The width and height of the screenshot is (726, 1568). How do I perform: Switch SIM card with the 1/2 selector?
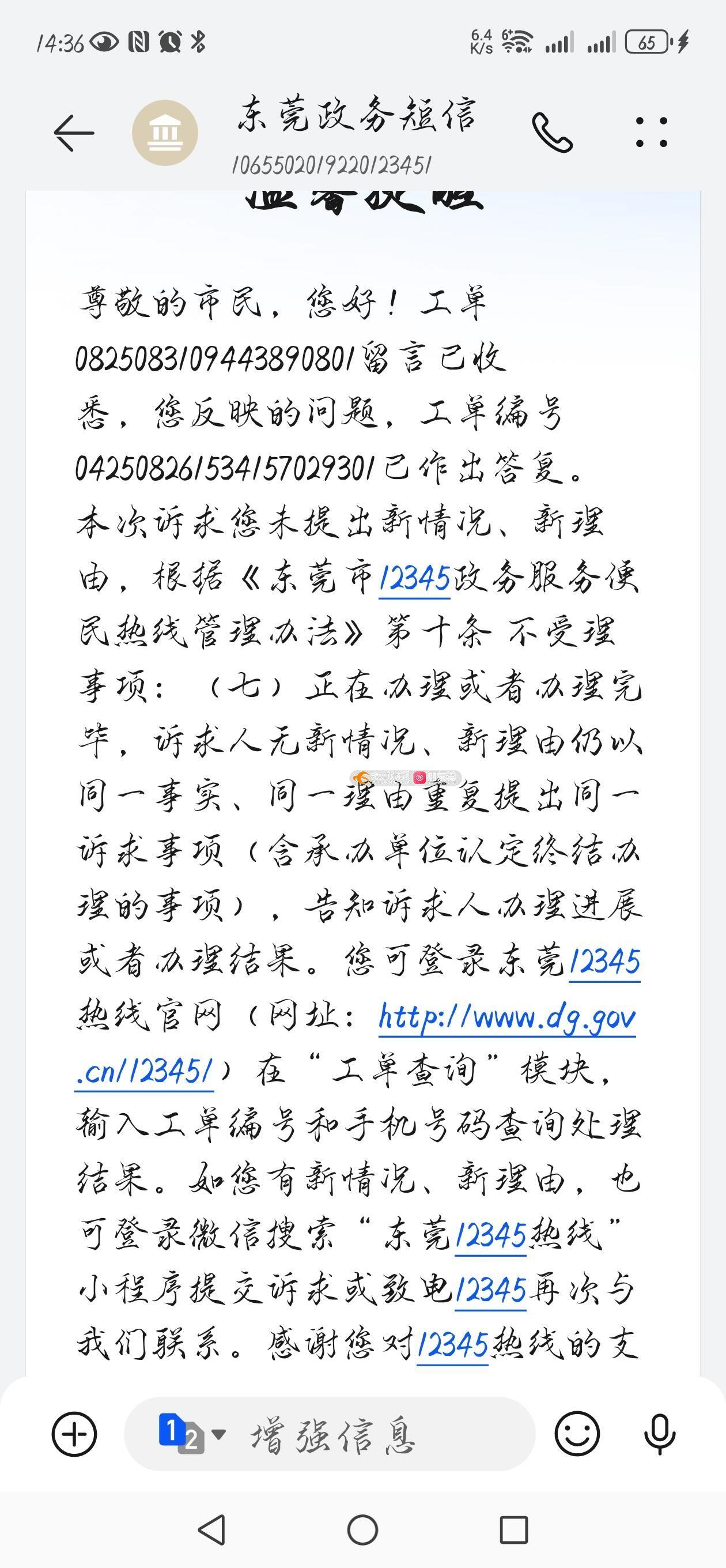[x=191, y=1434]
